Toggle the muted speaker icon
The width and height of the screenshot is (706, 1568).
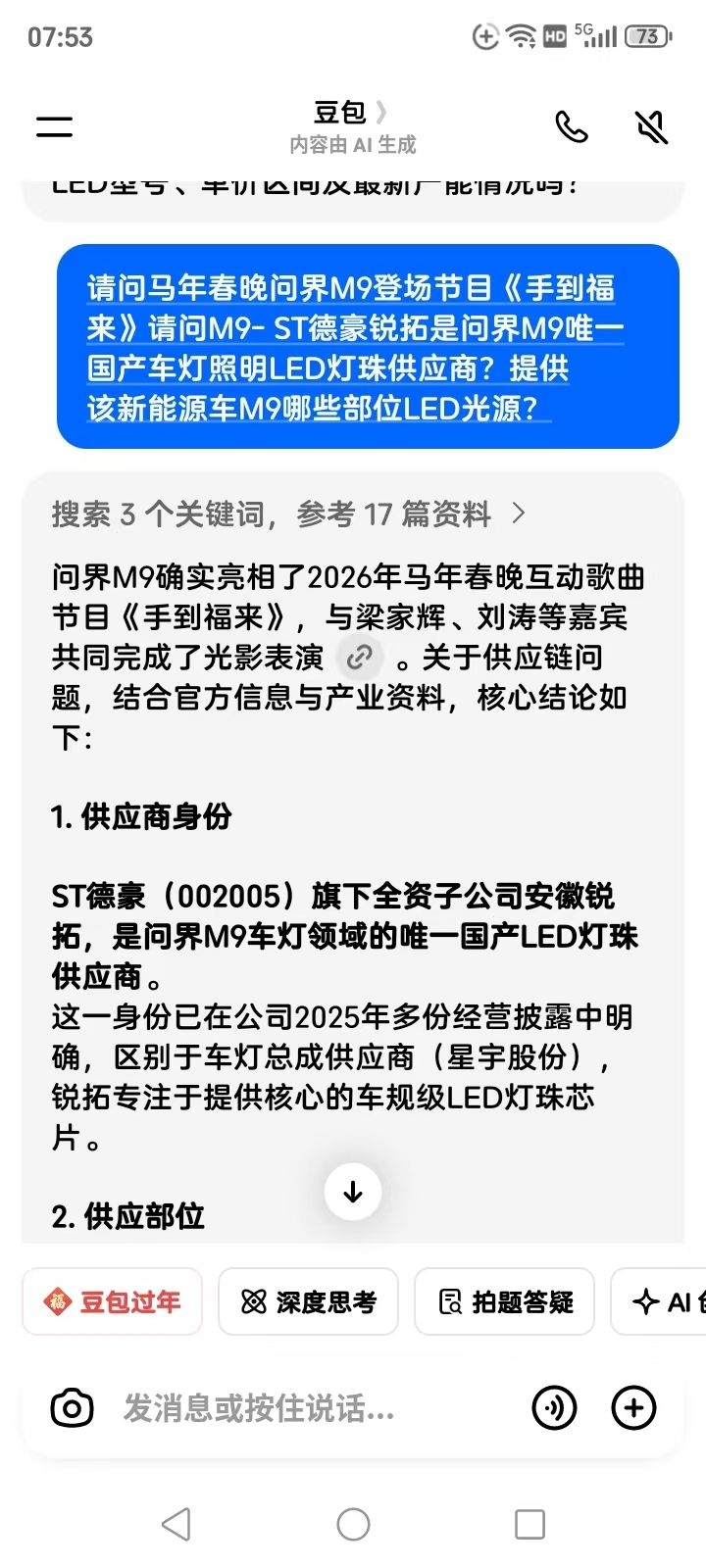pos(651,126)
